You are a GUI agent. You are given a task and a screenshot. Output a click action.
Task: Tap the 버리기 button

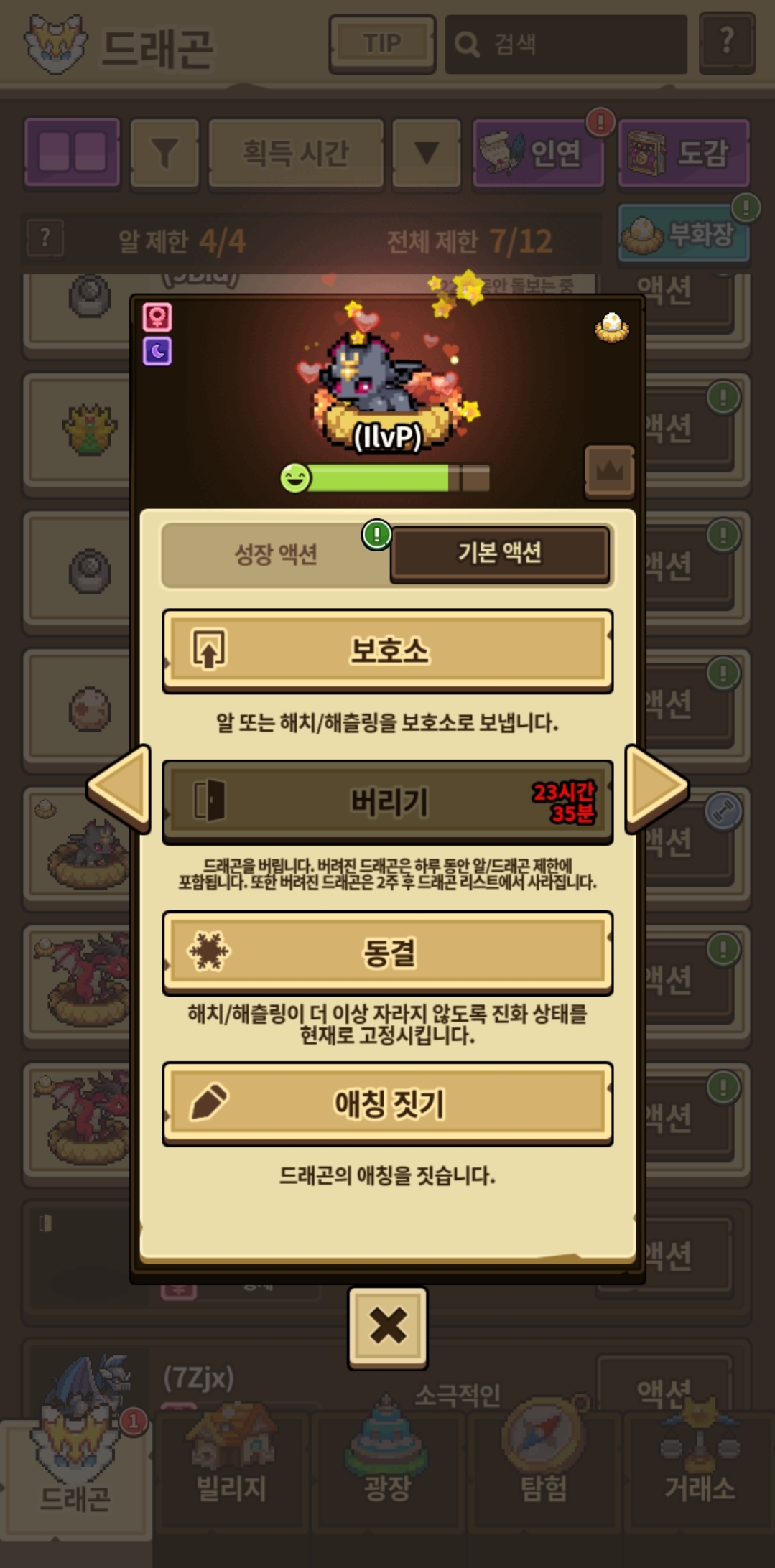coord(388,801)
